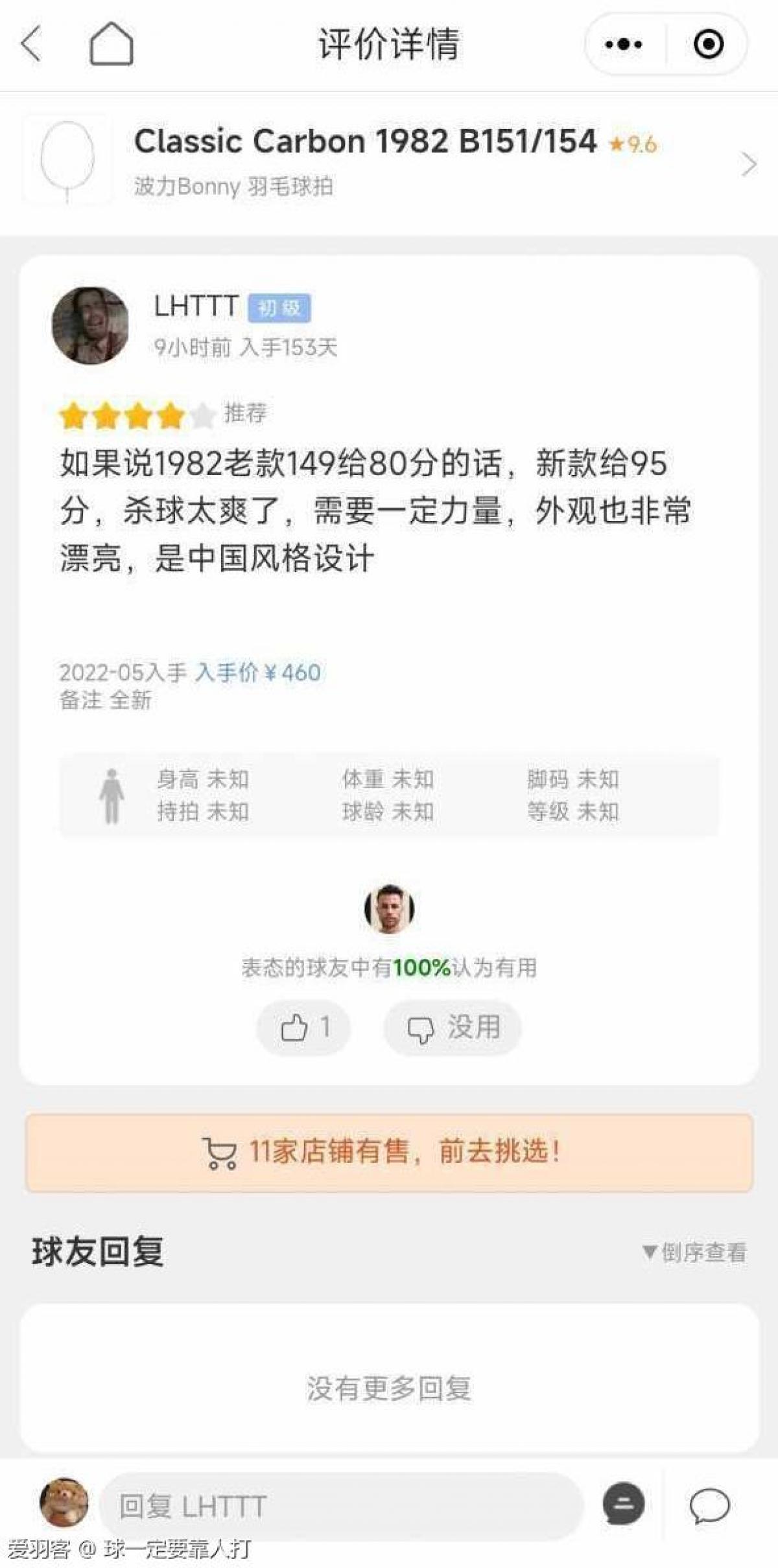778x1568 pixels.
Task: Go back using the arrow
Action: point(31,44)
